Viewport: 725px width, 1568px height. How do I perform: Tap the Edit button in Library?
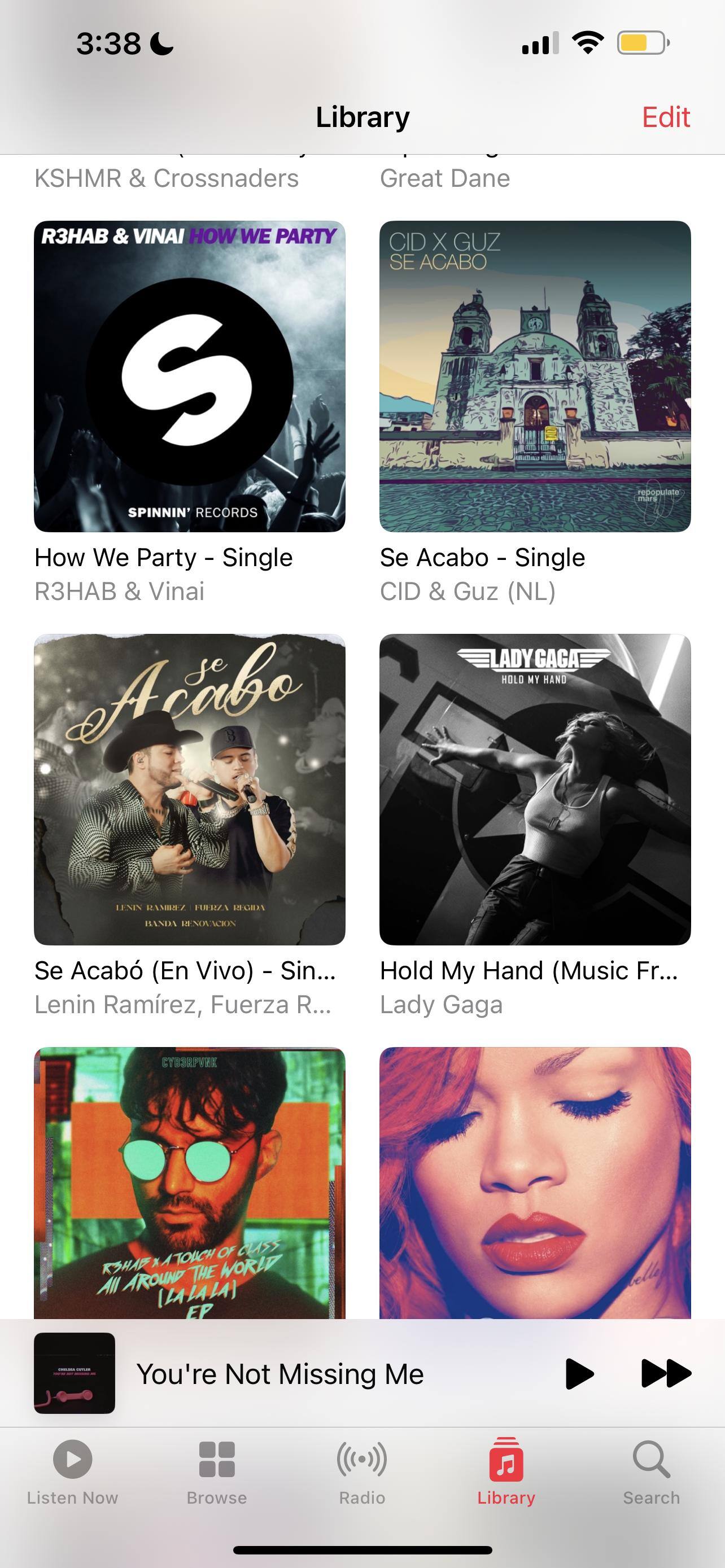(665, 117)
